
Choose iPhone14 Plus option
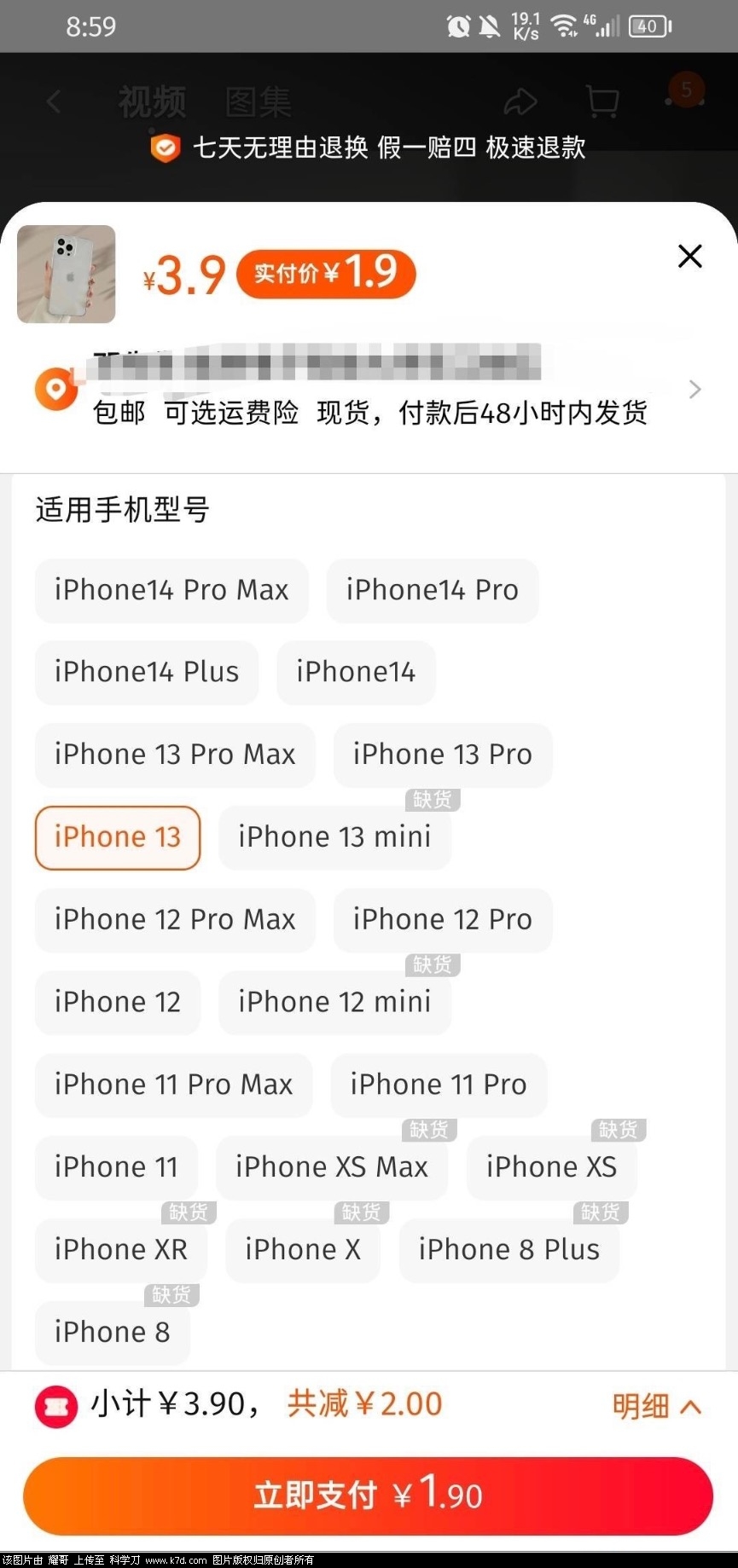147,672
